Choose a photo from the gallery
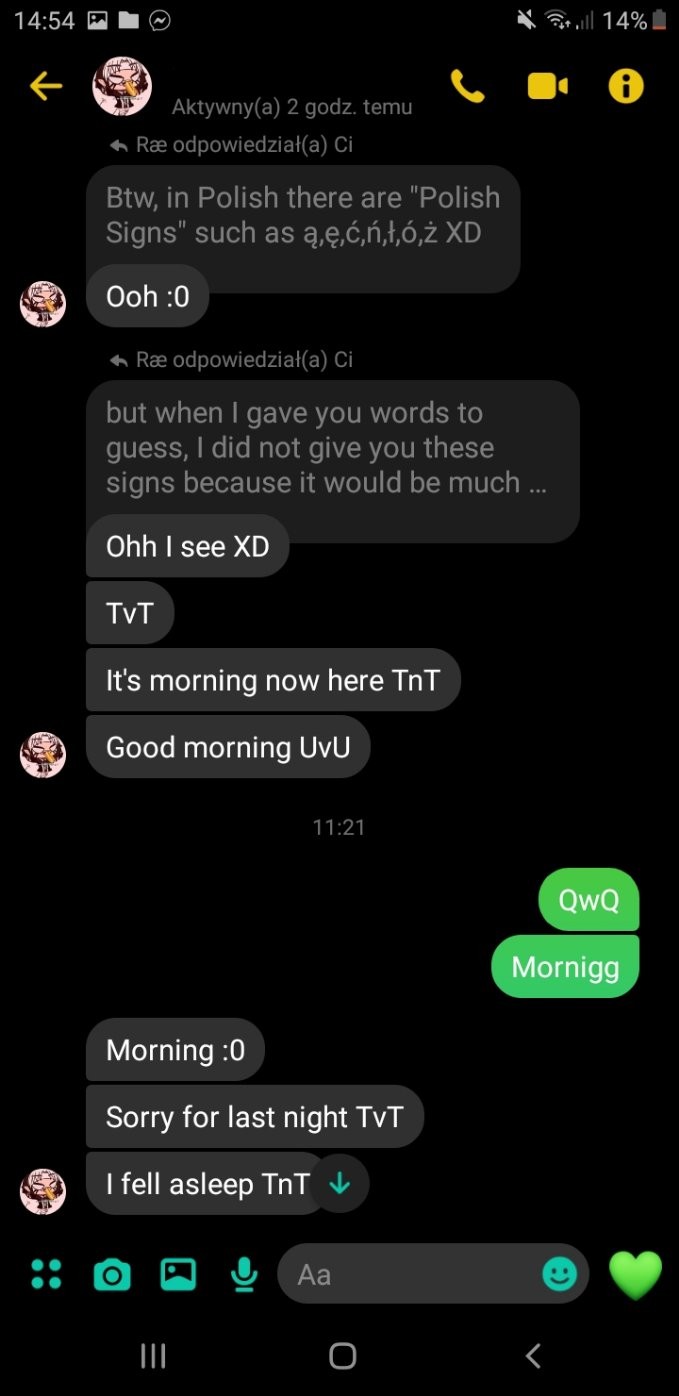679x1396 pixels. (x=178, y=1274)
